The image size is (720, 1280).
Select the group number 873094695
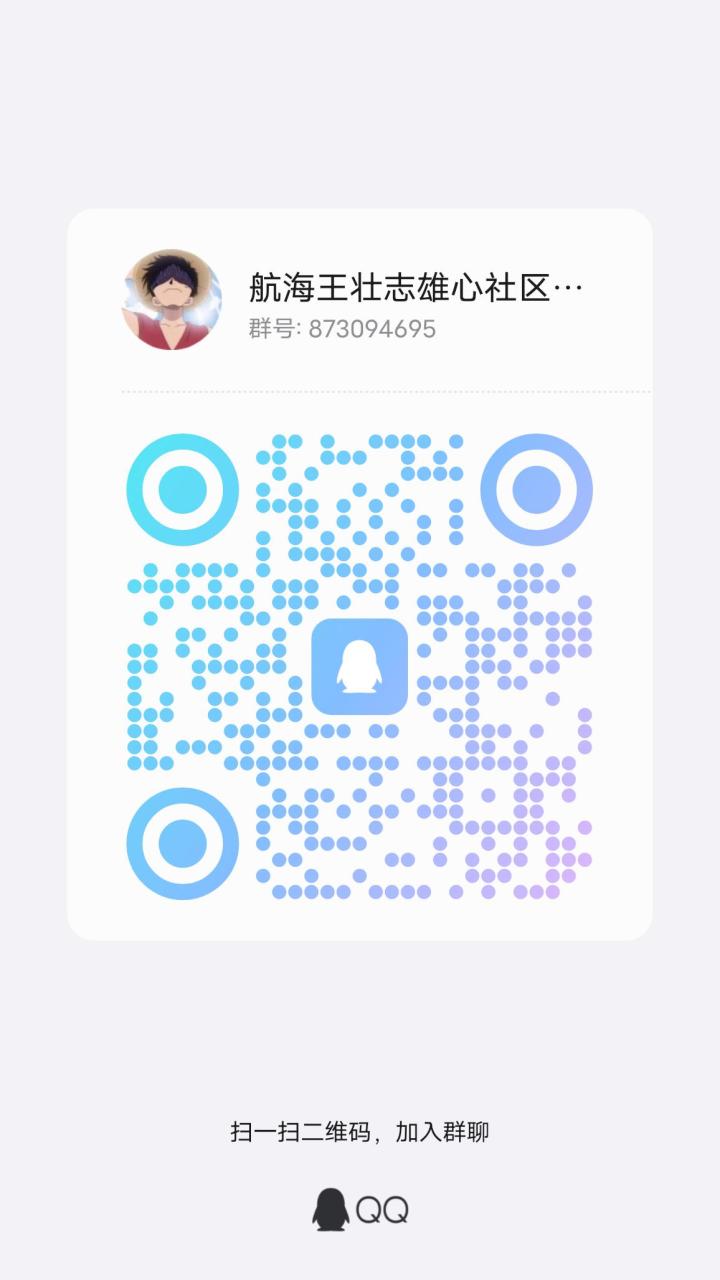pos(371,327)
